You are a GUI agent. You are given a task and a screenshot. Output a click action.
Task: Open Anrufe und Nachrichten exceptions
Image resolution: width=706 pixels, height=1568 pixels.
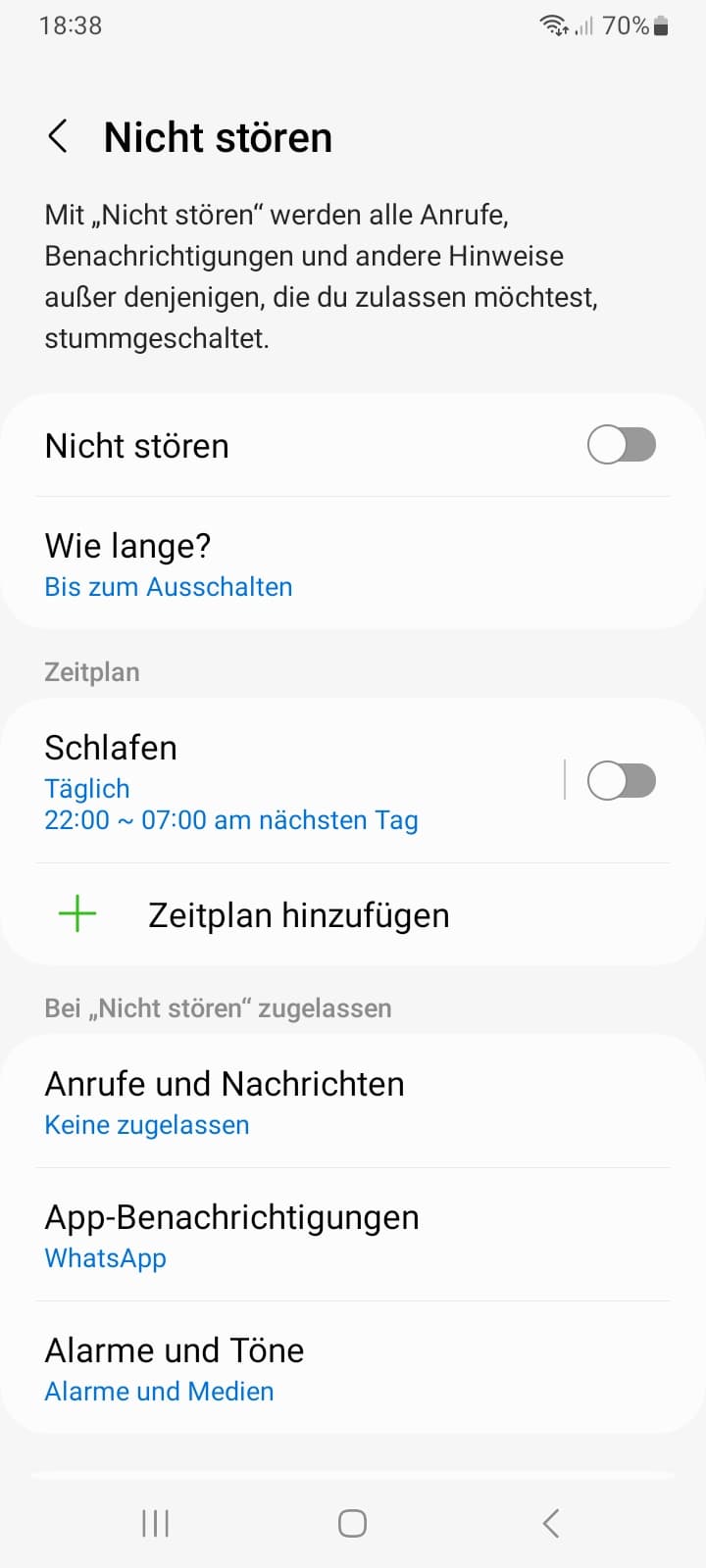coord(353,1102)
